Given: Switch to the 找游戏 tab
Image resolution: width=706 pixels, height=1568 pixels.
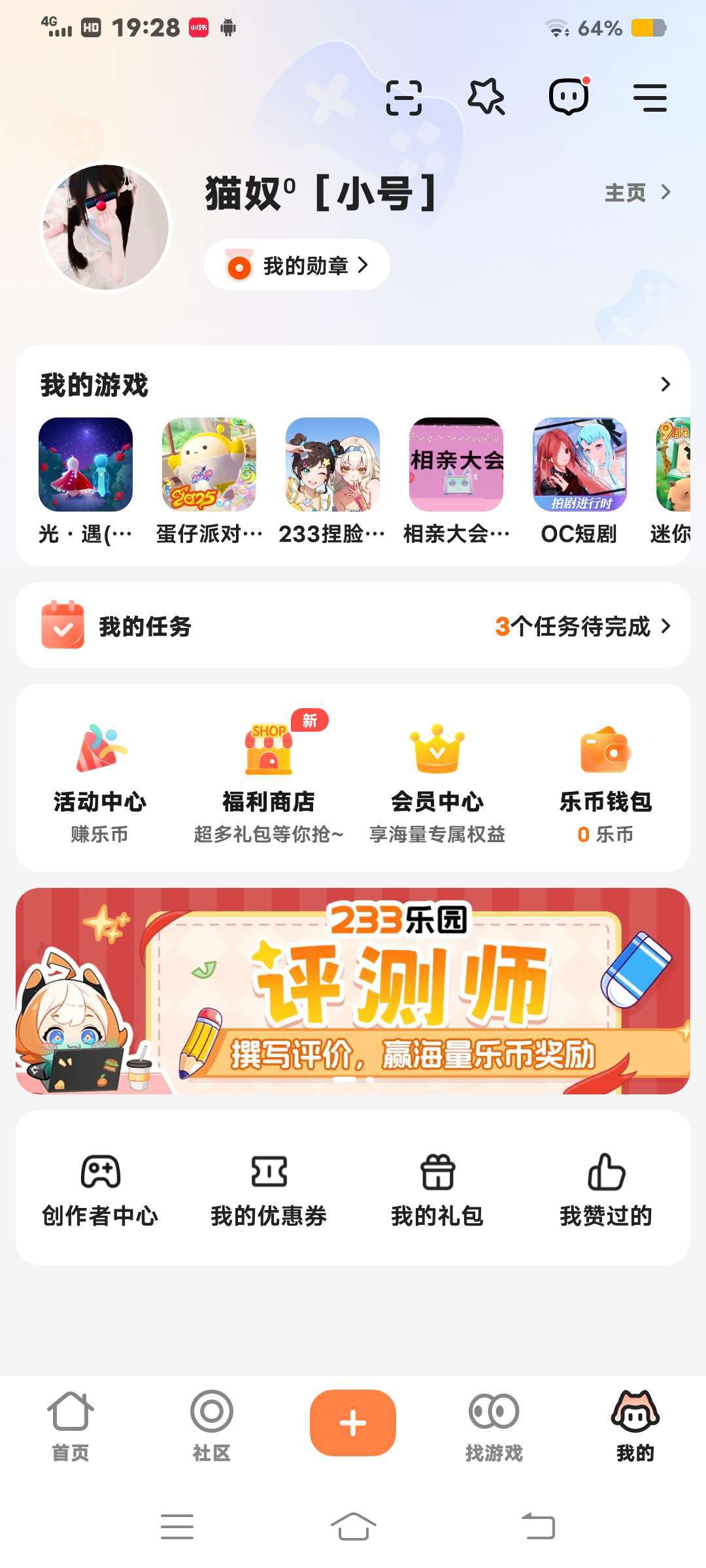Looking at the screenshot, I should pyautogui.click(x=494, y=1426).
